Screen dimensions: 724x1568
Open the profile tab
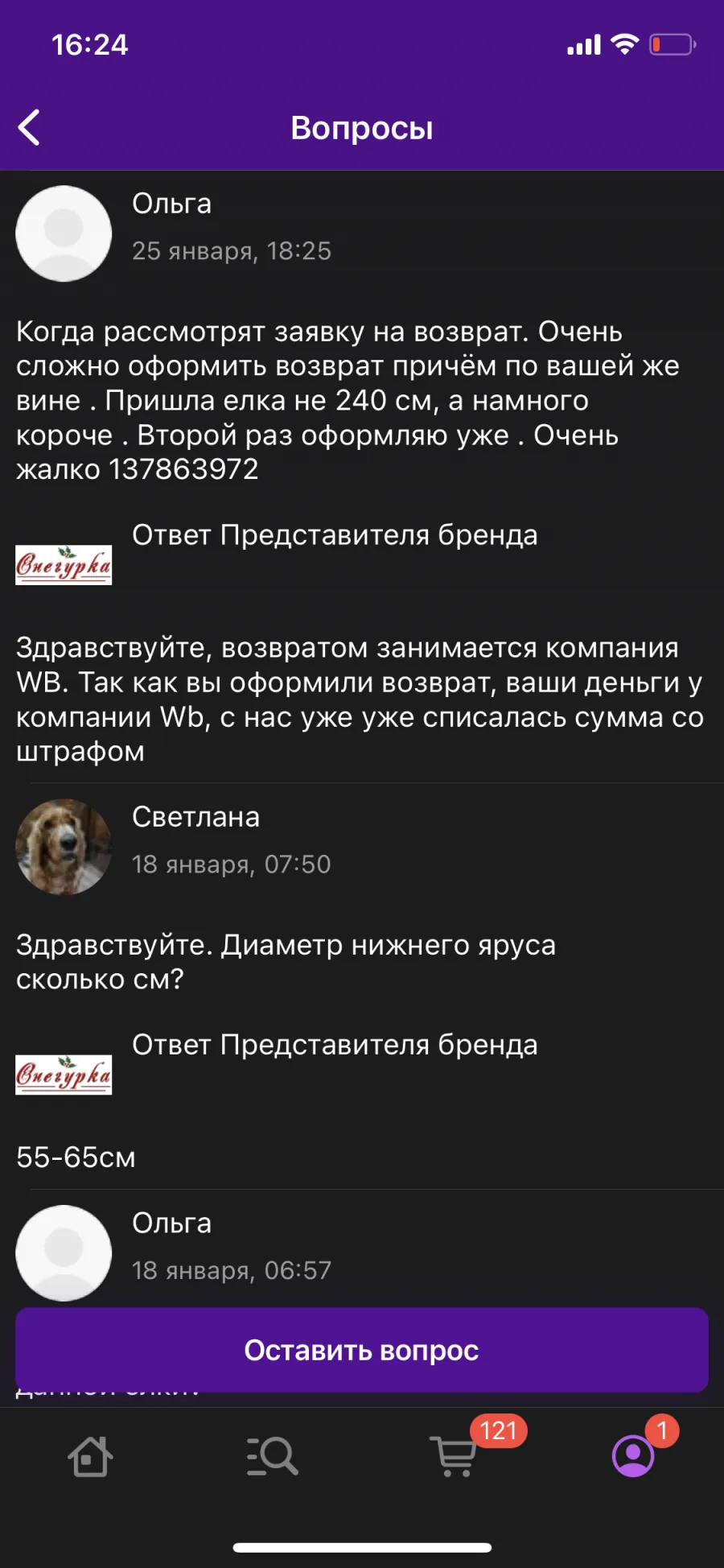(633, 1455)
